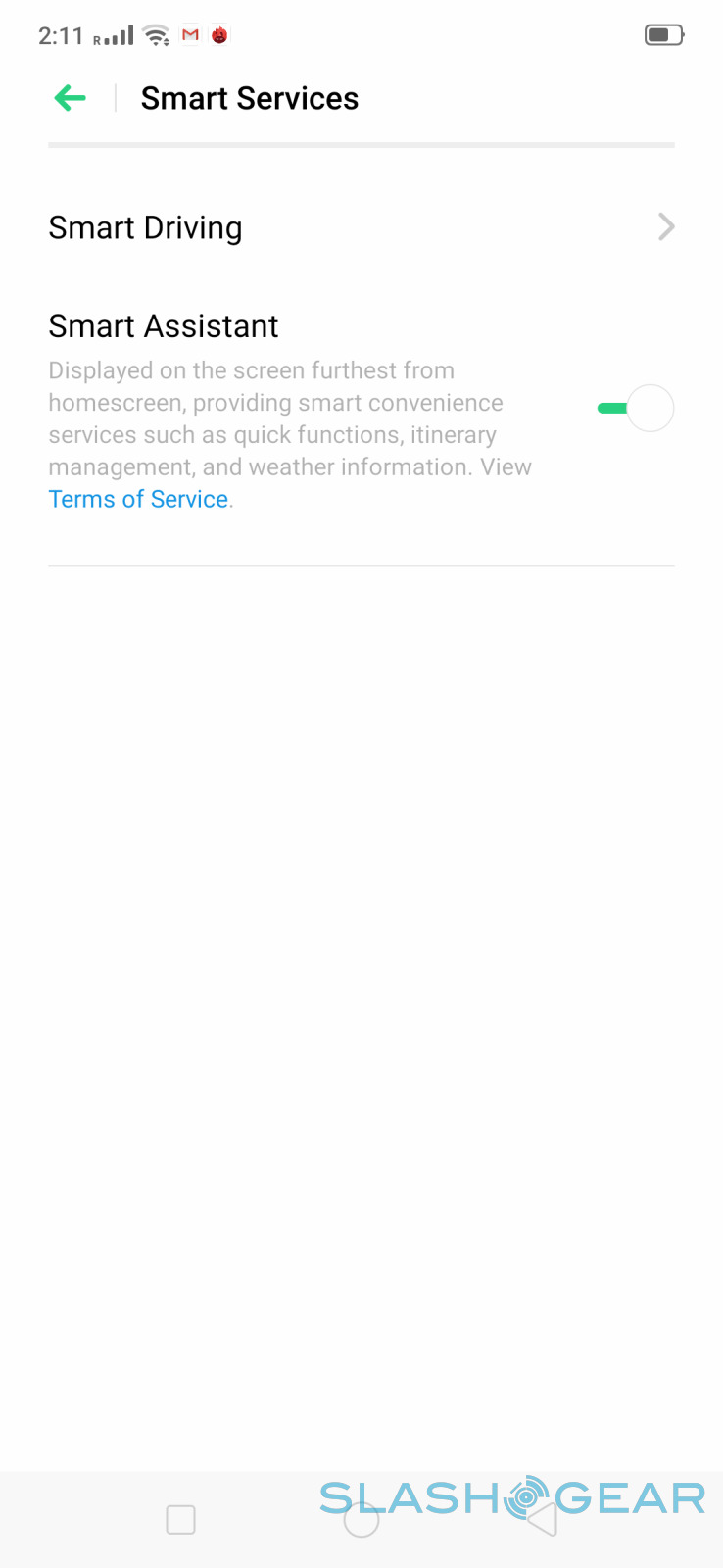Tap the recent apps square button
The image size is (723, 1568).
pos(181,1520)
